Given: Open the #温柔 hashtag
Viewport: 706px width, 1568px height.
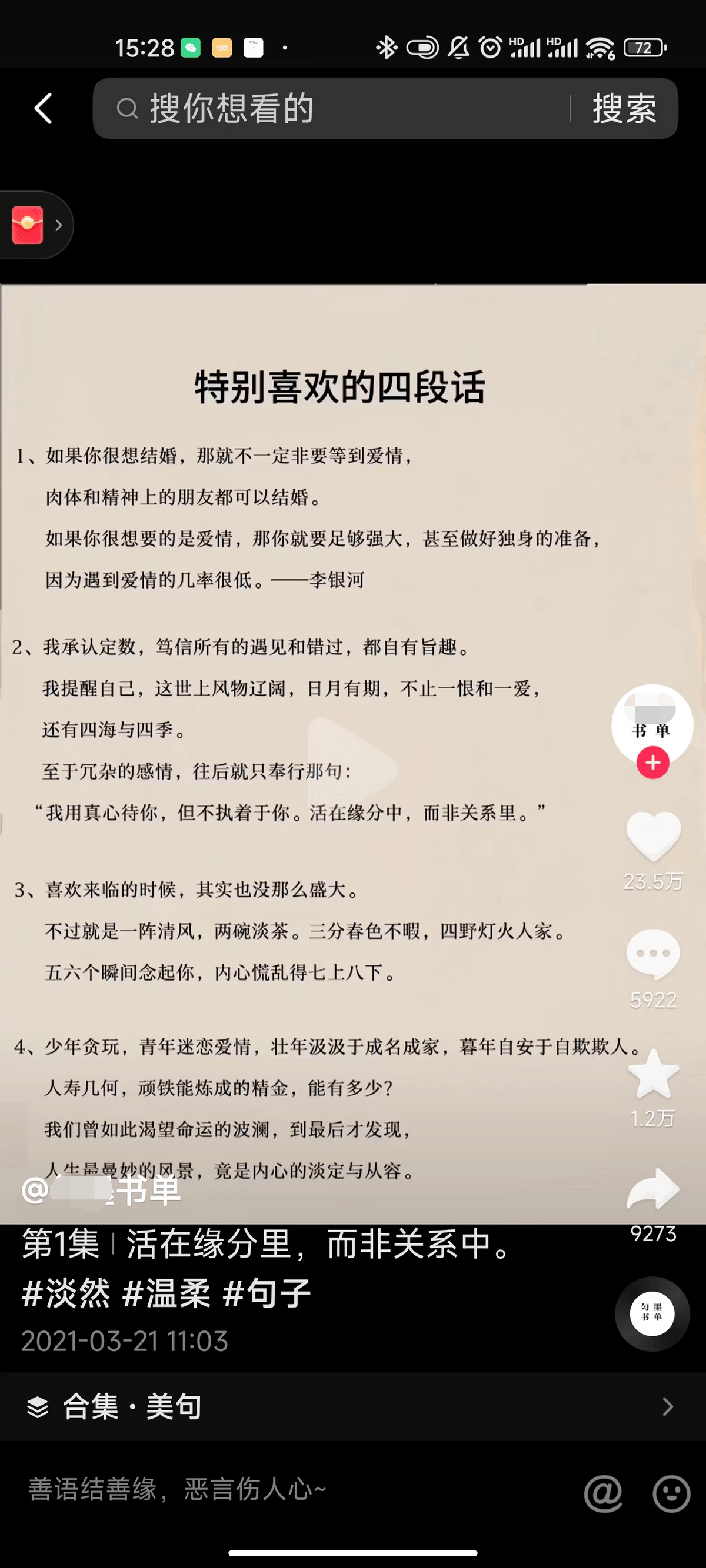Looking at the screenshot, I should coord(166,1293).
